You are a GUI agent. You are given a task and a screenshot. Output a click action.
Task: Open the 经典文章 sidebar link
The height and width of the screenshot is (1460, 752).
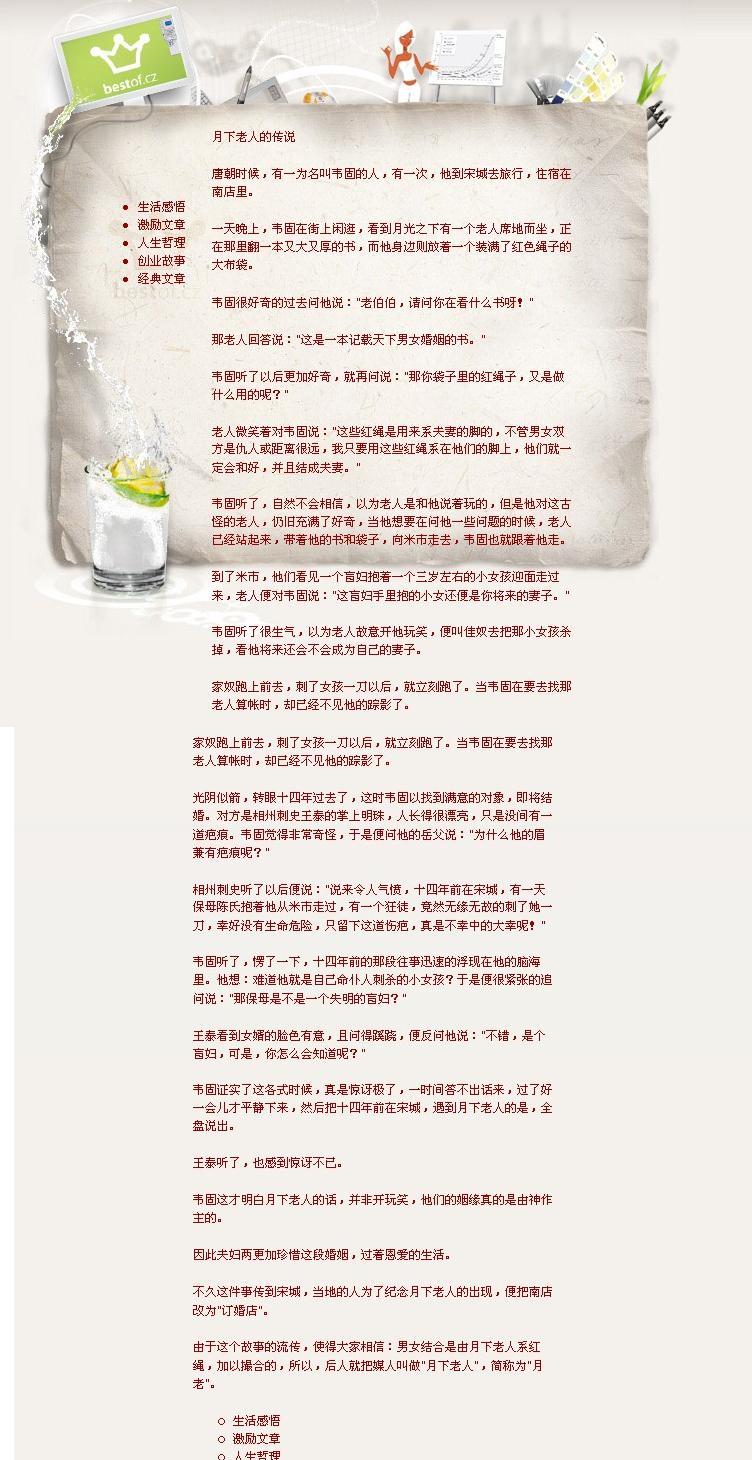[161, 279]
